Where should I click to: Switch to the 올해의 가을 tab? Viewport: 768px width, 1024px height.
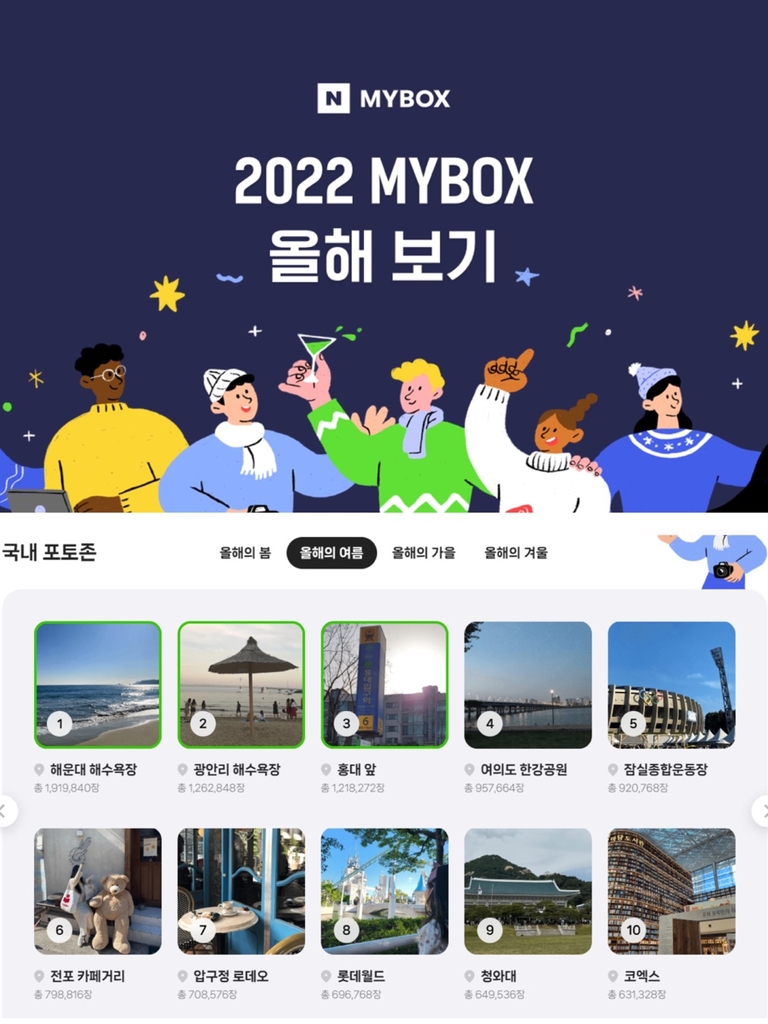tap(423, 553)
